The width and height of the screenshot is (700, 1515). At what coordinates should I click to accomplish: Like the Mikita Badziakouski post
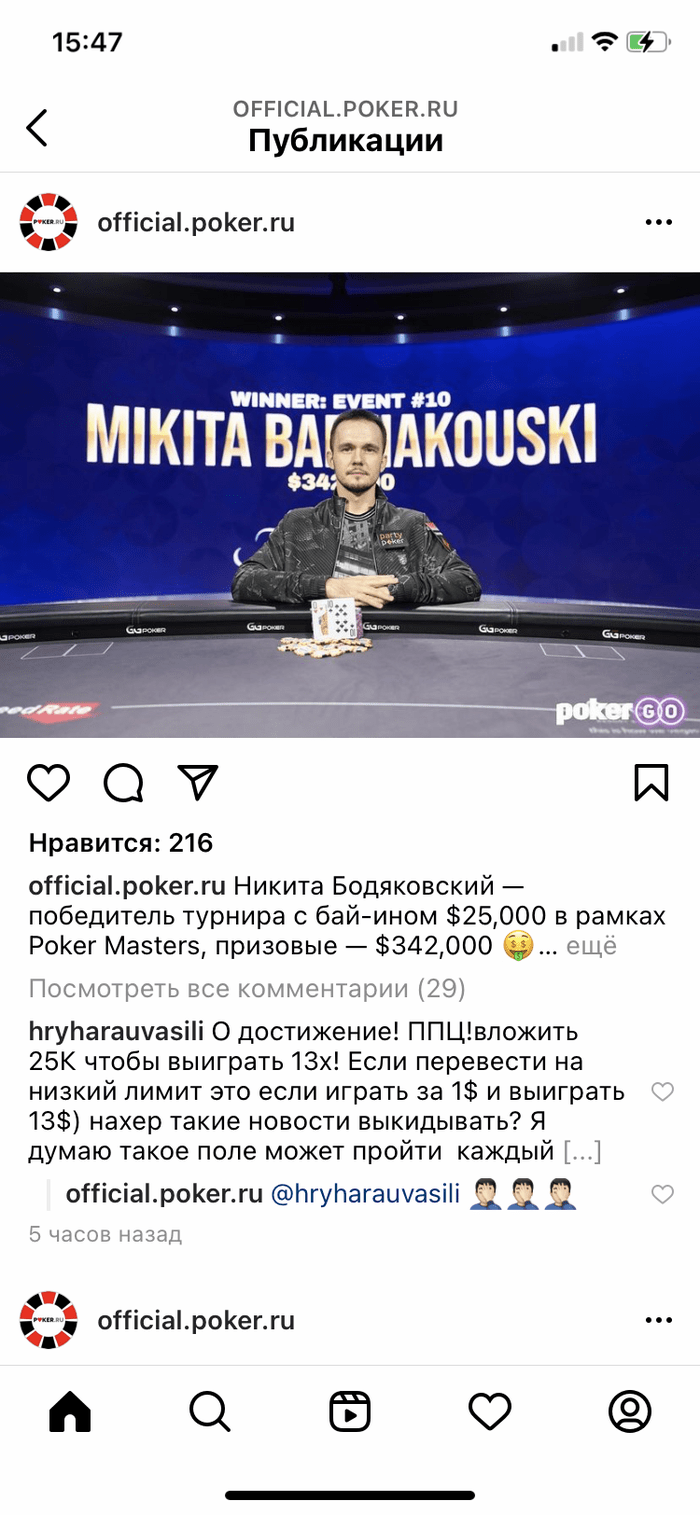click(49, 783)
